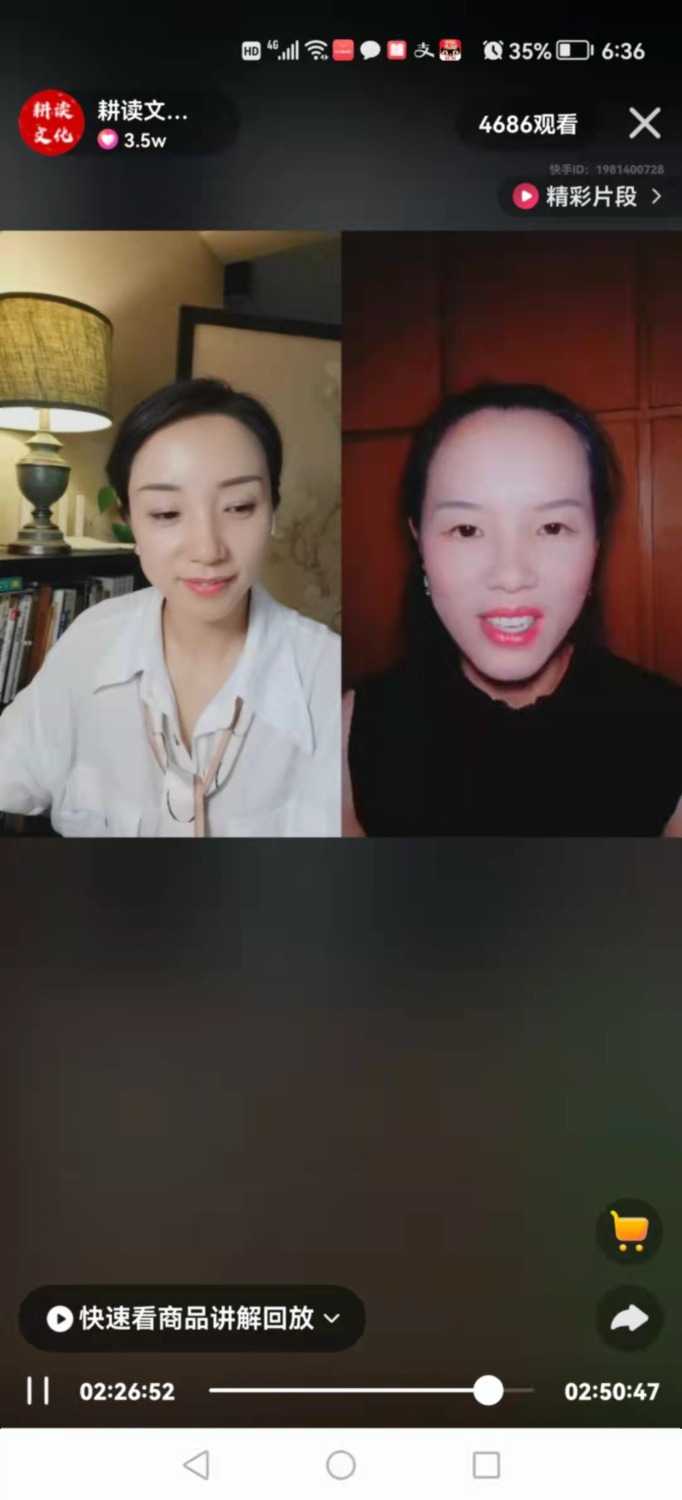Close the live replay with X

point(645,123)
